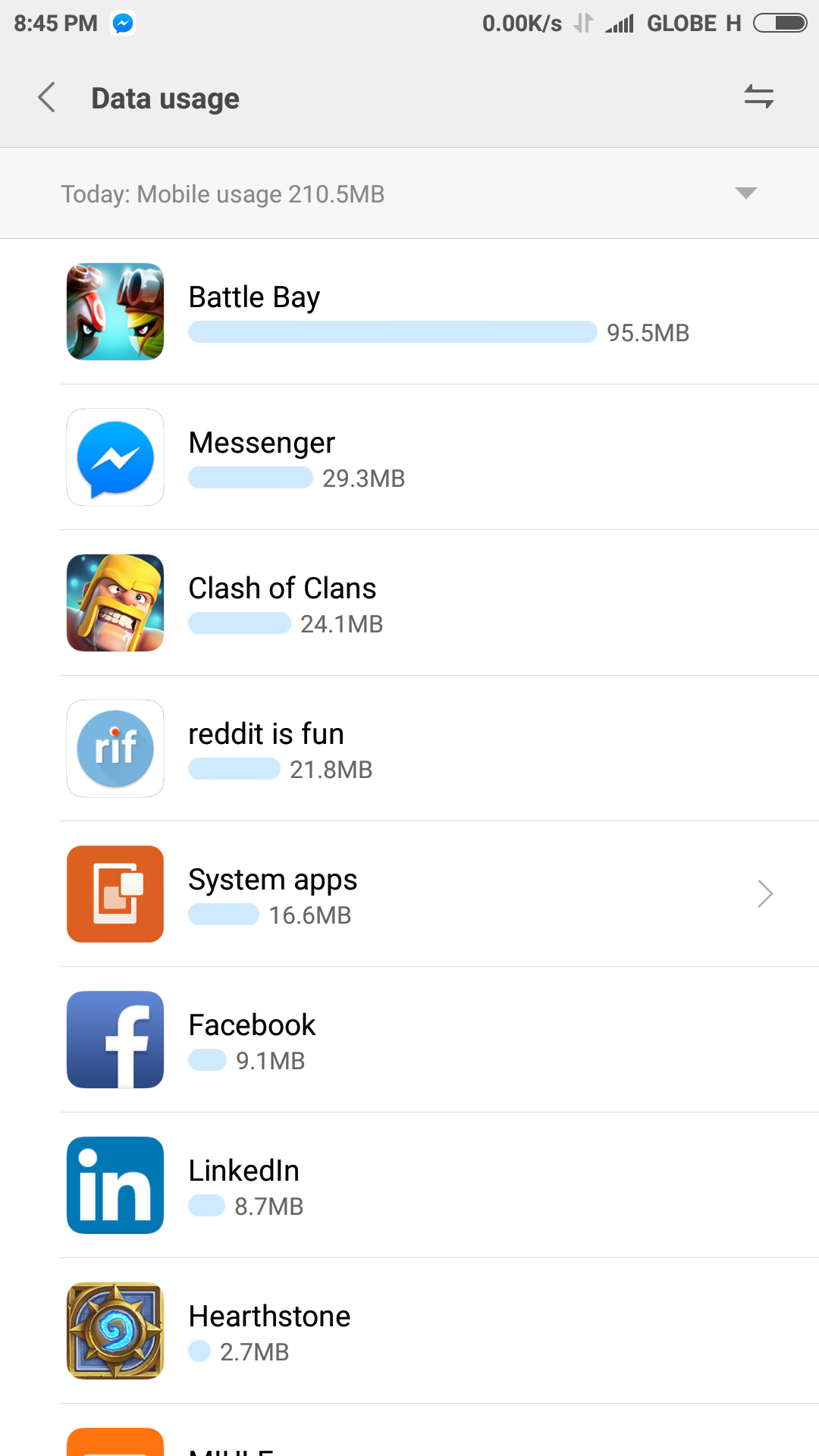Expand the Today mobile usage dropdown

click(x=409, y=193)
